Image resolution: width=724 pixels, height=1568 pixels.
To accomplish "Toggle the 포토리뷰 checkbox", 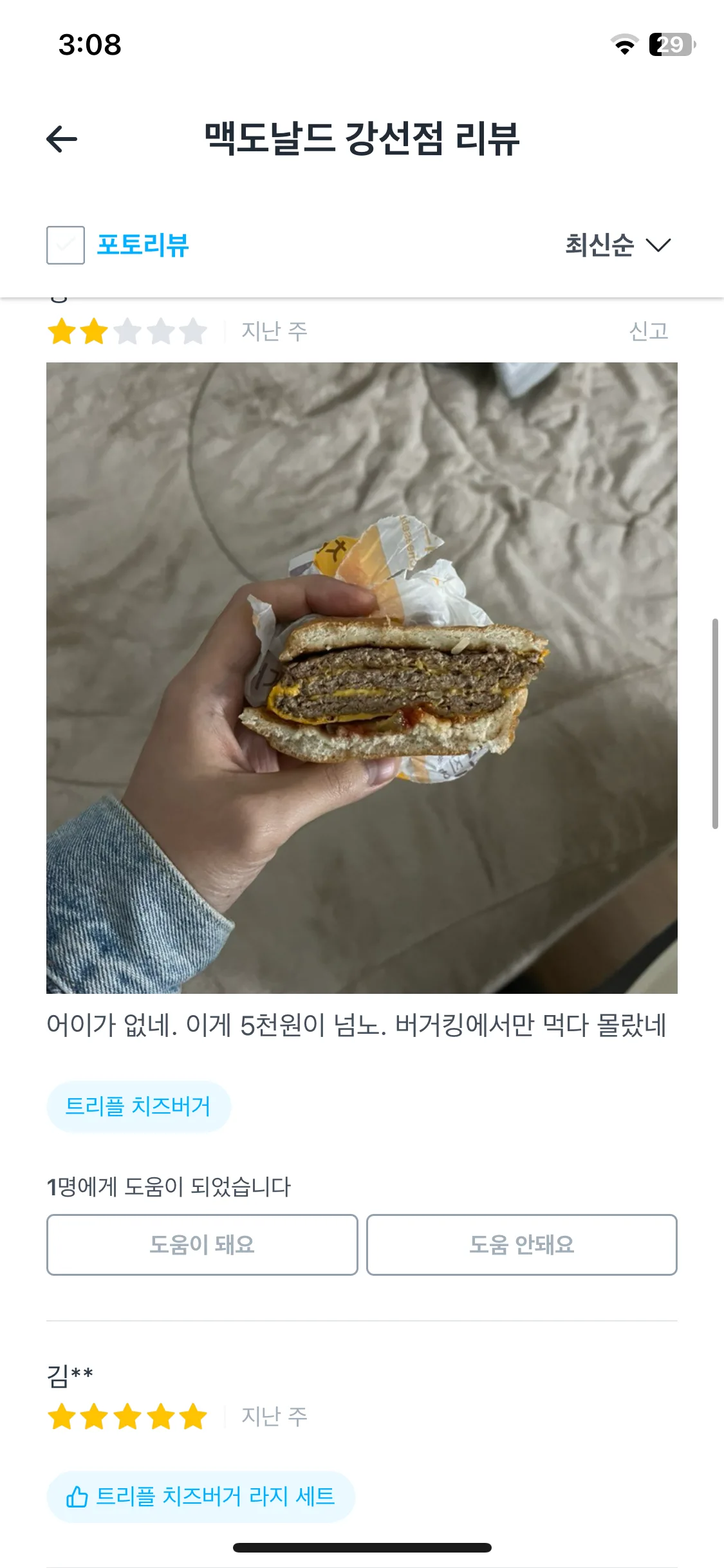I will (x=66, y=245).
